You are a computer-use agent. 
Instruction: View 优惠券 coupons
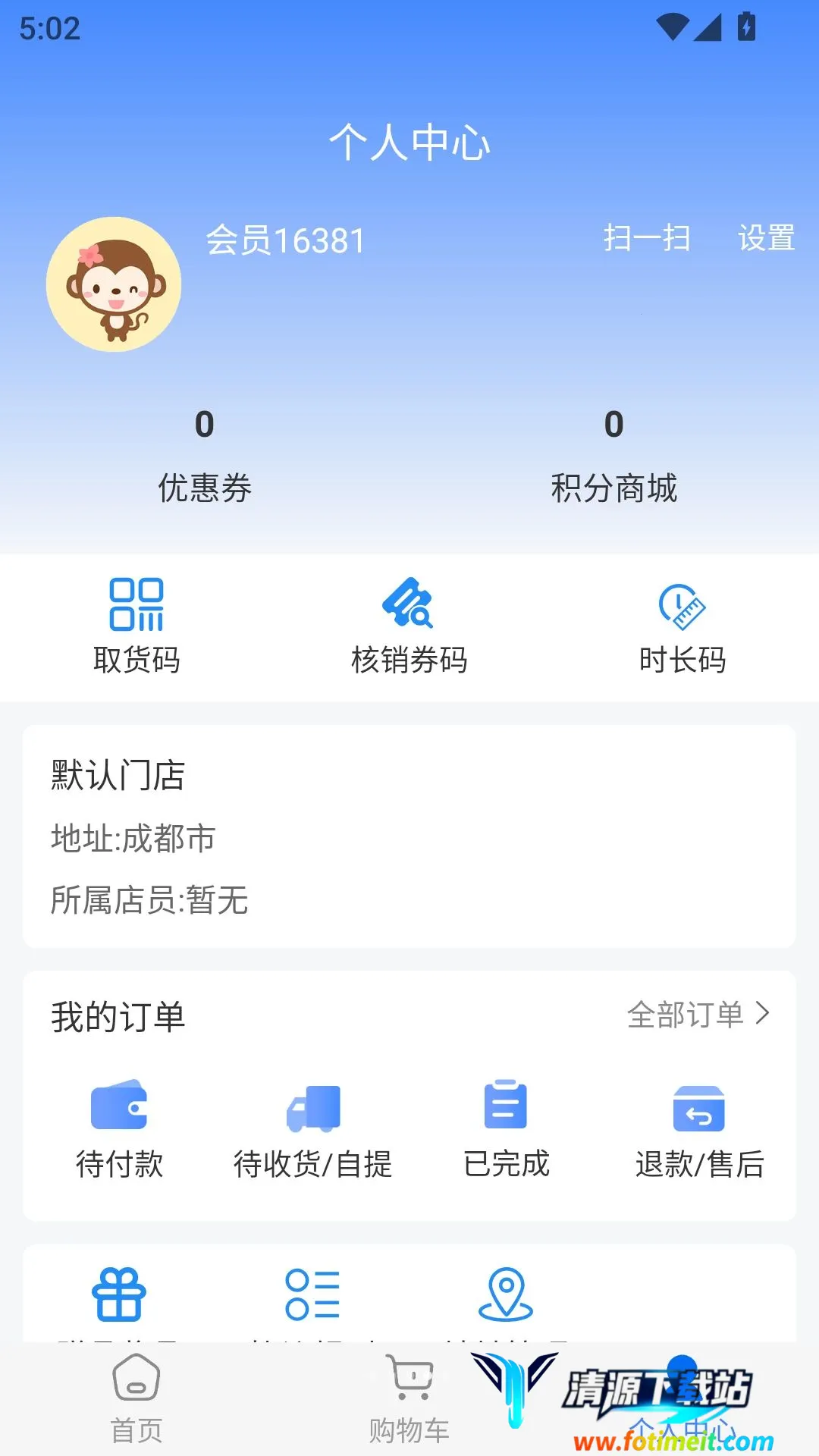click(205, 455)
